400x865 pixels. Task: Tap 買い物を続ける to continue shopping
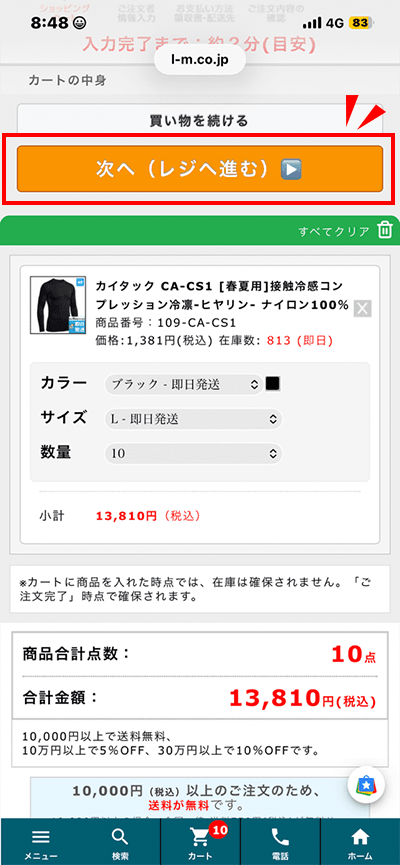(x=200, y=119)
